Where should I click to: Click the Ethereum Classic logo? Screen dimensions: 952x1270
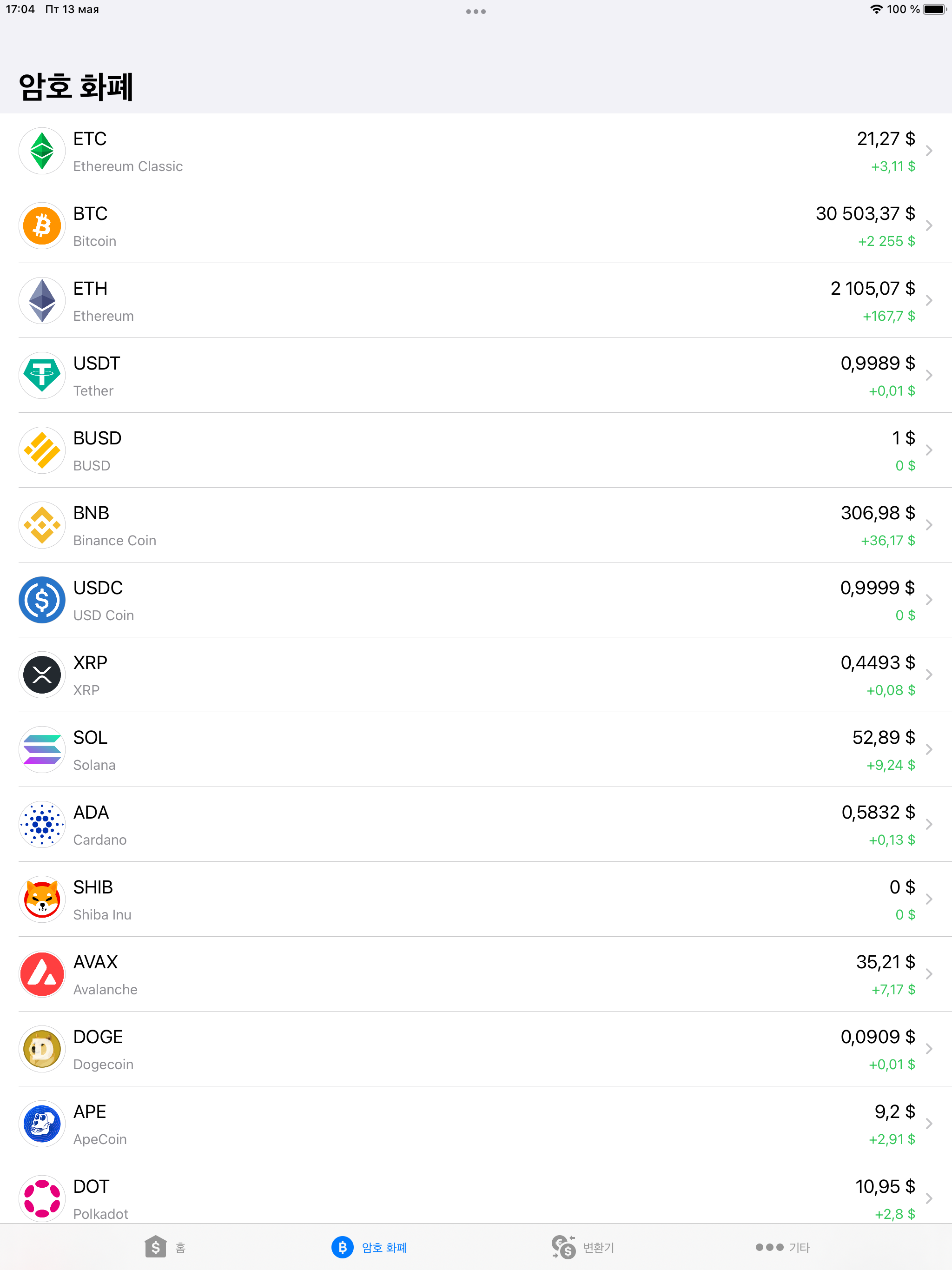[41, 151]
